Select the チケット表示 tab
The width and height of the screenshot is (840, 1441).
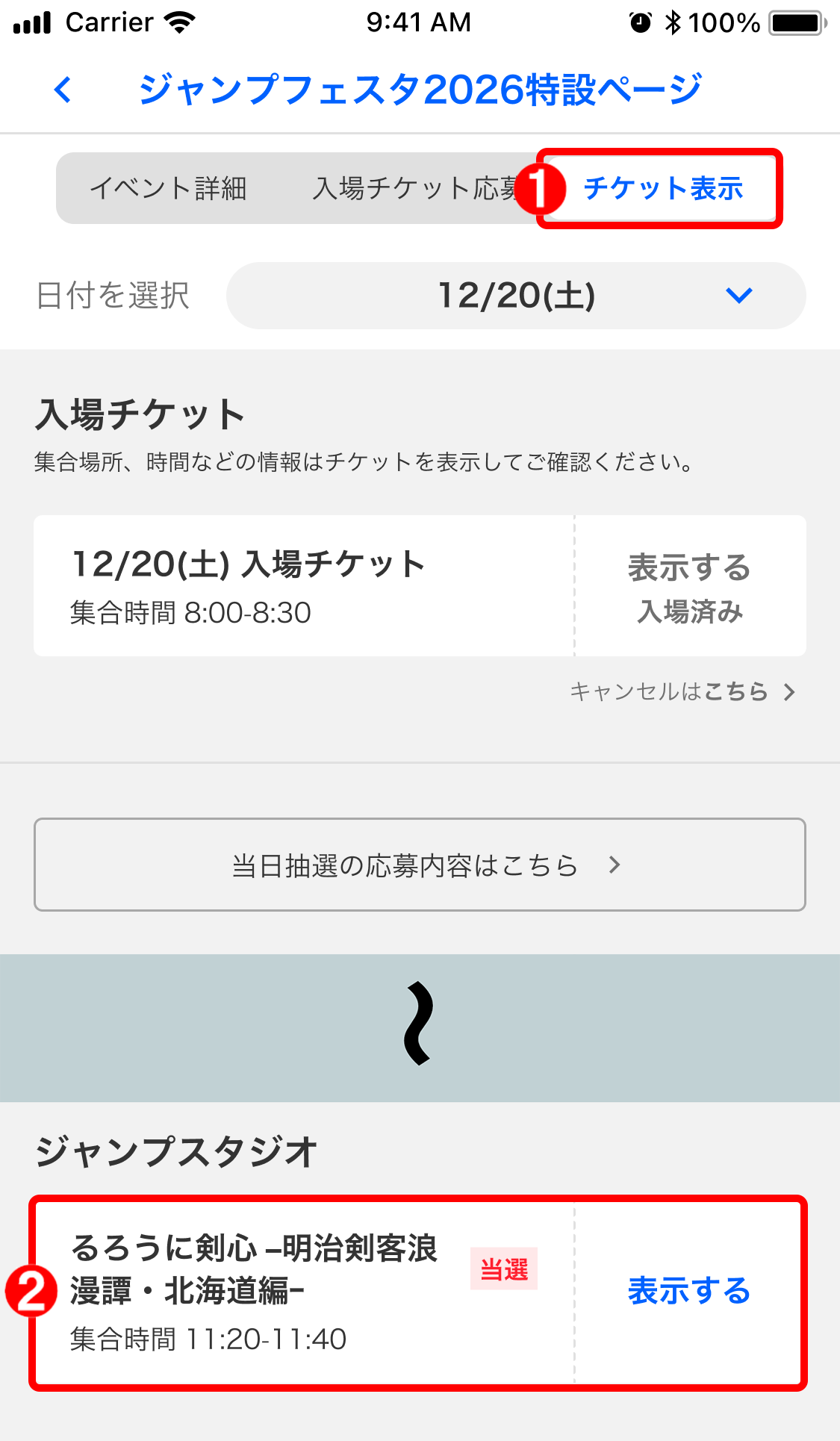point(663,188)
